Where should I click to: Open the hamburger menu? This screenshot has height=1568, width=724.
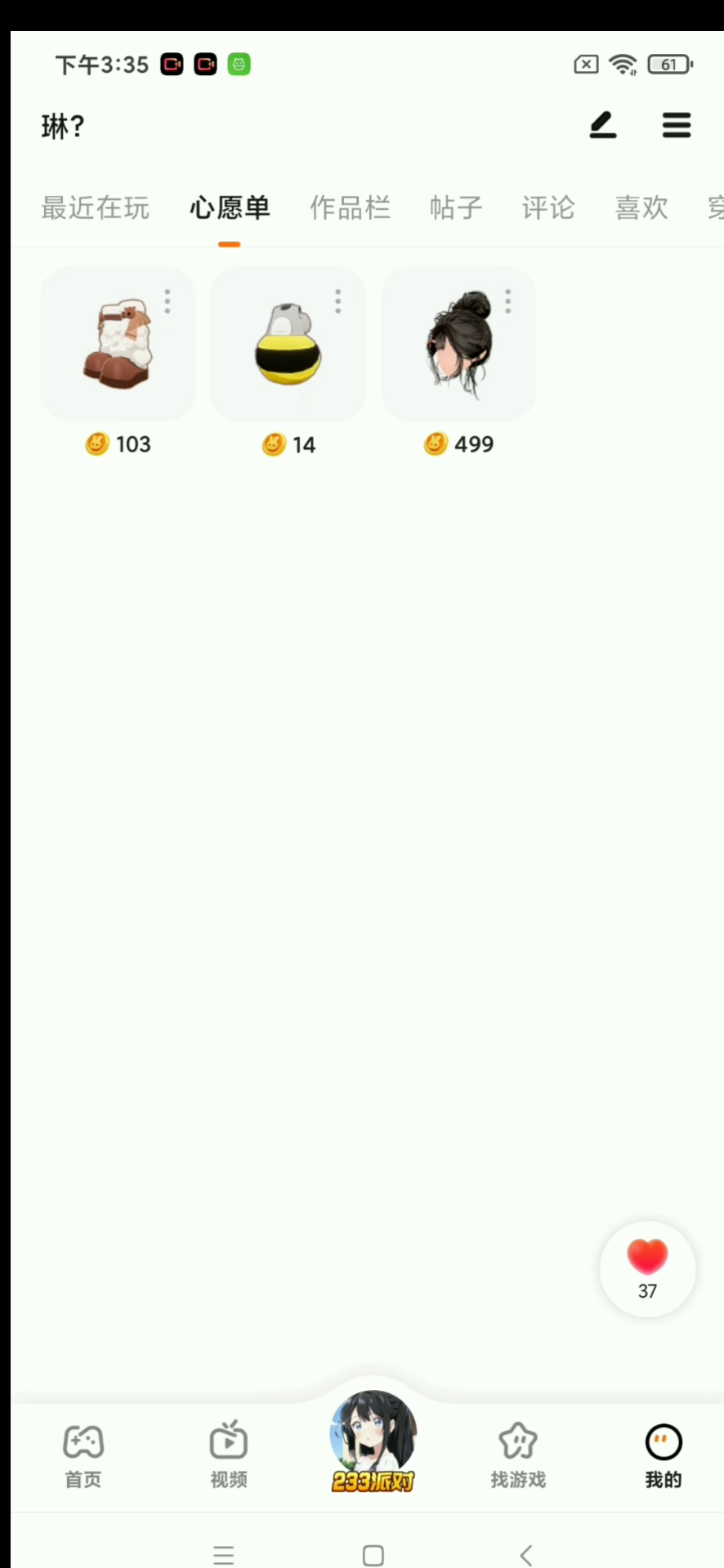point(677,126)
